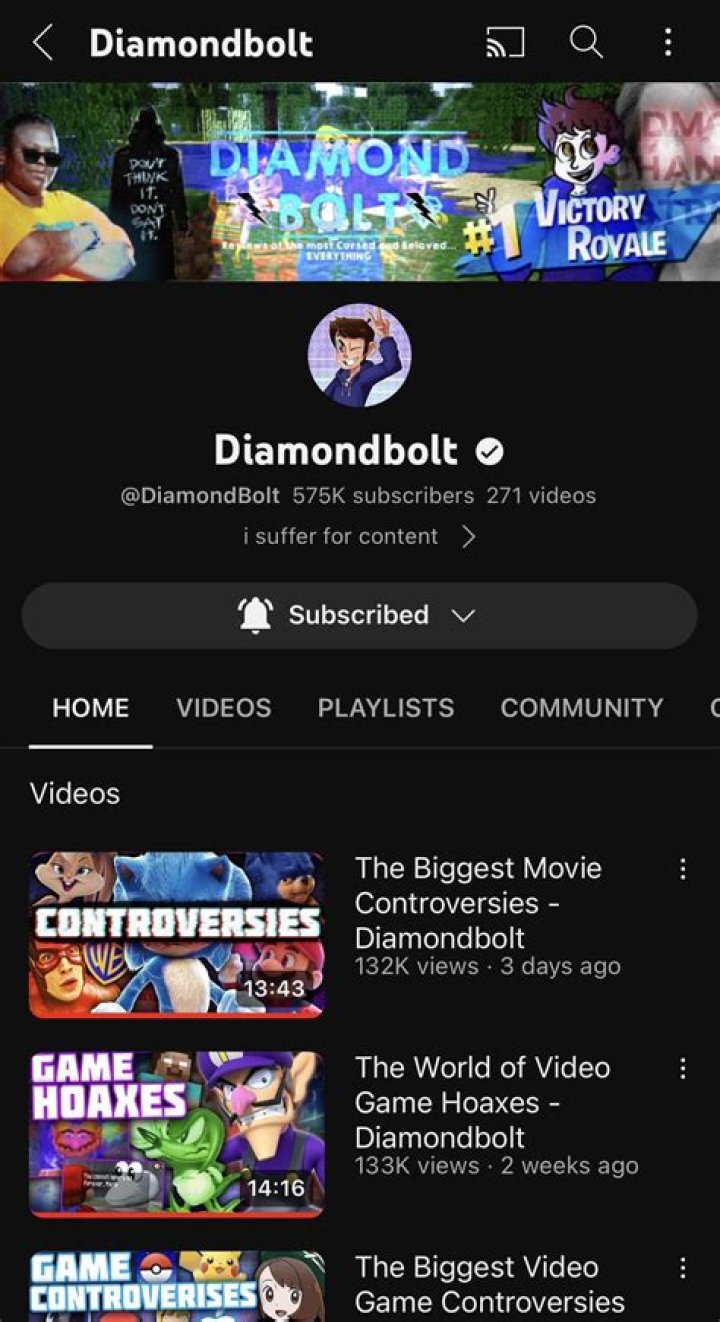The height and width of the screenshot is (1322, 720).
Task: Open options for Biggest Movie Controversies video
Action: tap(683, 868)
